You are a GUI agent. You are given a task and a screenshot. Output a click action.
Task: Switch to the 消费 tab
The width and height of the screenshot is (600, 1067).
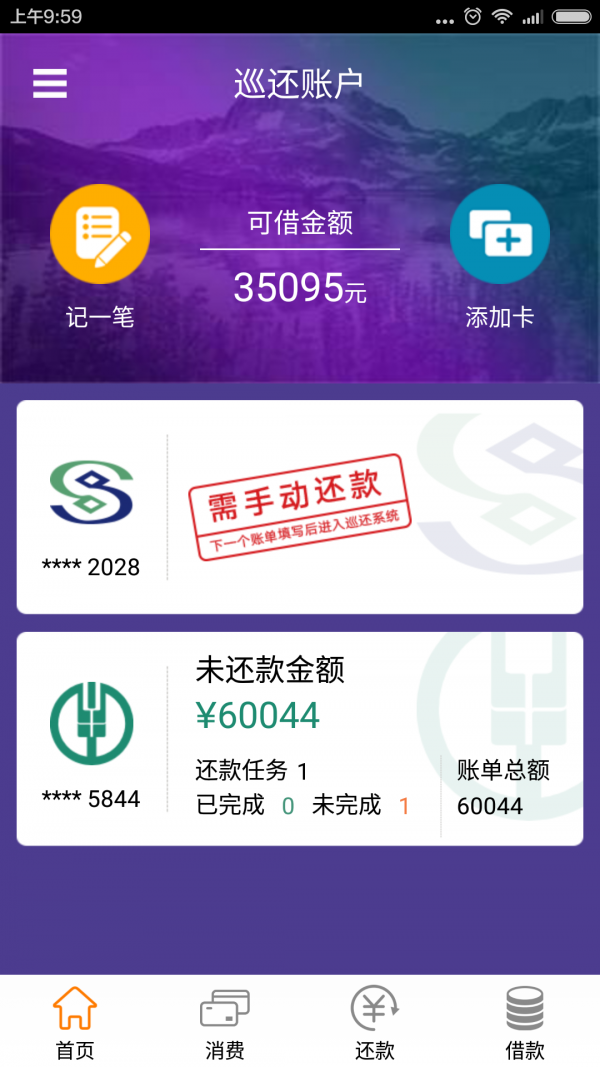pos(225,1022)
